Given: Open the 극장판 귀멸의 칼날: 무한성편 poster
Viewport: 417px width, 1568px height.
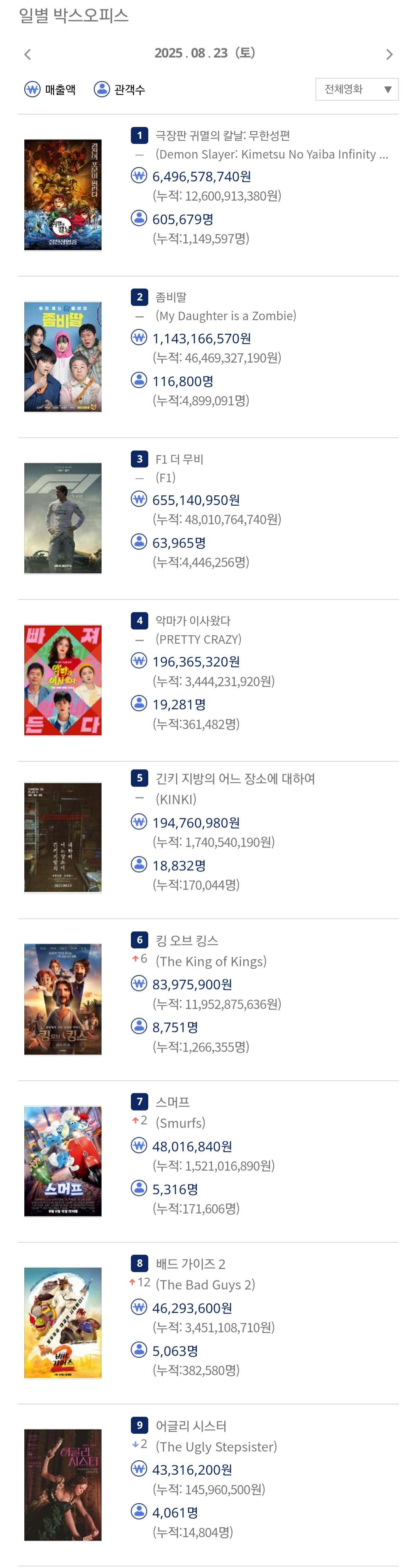Looking at the screenshot, I should 63,195.
